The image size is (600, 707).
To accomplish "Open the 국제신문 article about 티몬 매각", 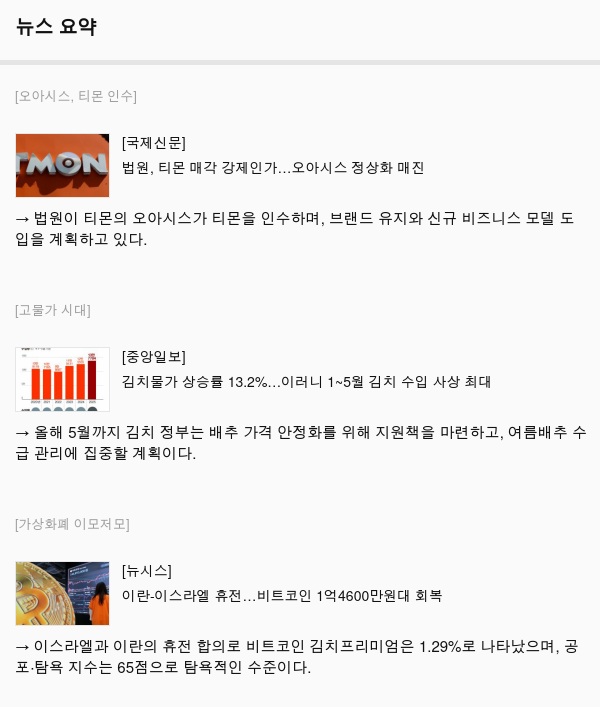I will click(272, 167).
